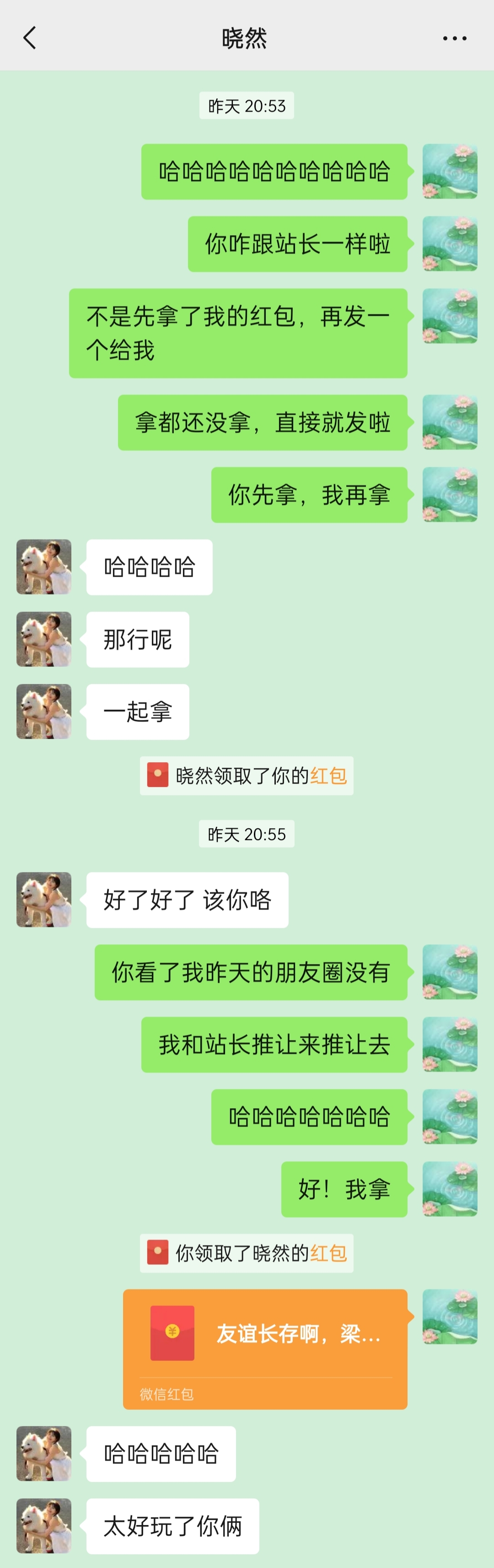The height and width of the screenshot is (1568, 494).
Task: Tap 红包 link in 你领取了晓然的红包 notice
Action: tap(328, 1253)
